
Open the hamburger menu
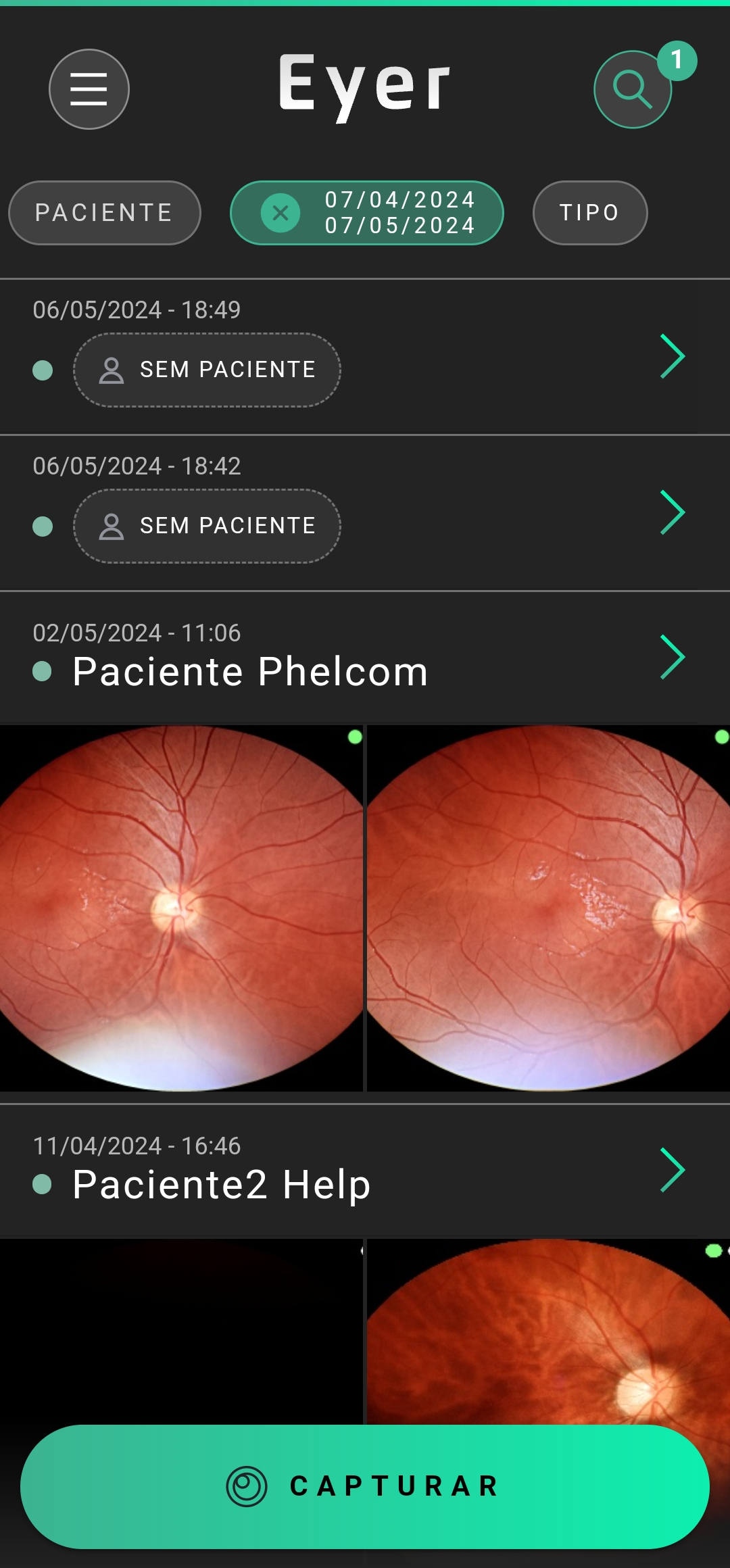click(89, 89)
